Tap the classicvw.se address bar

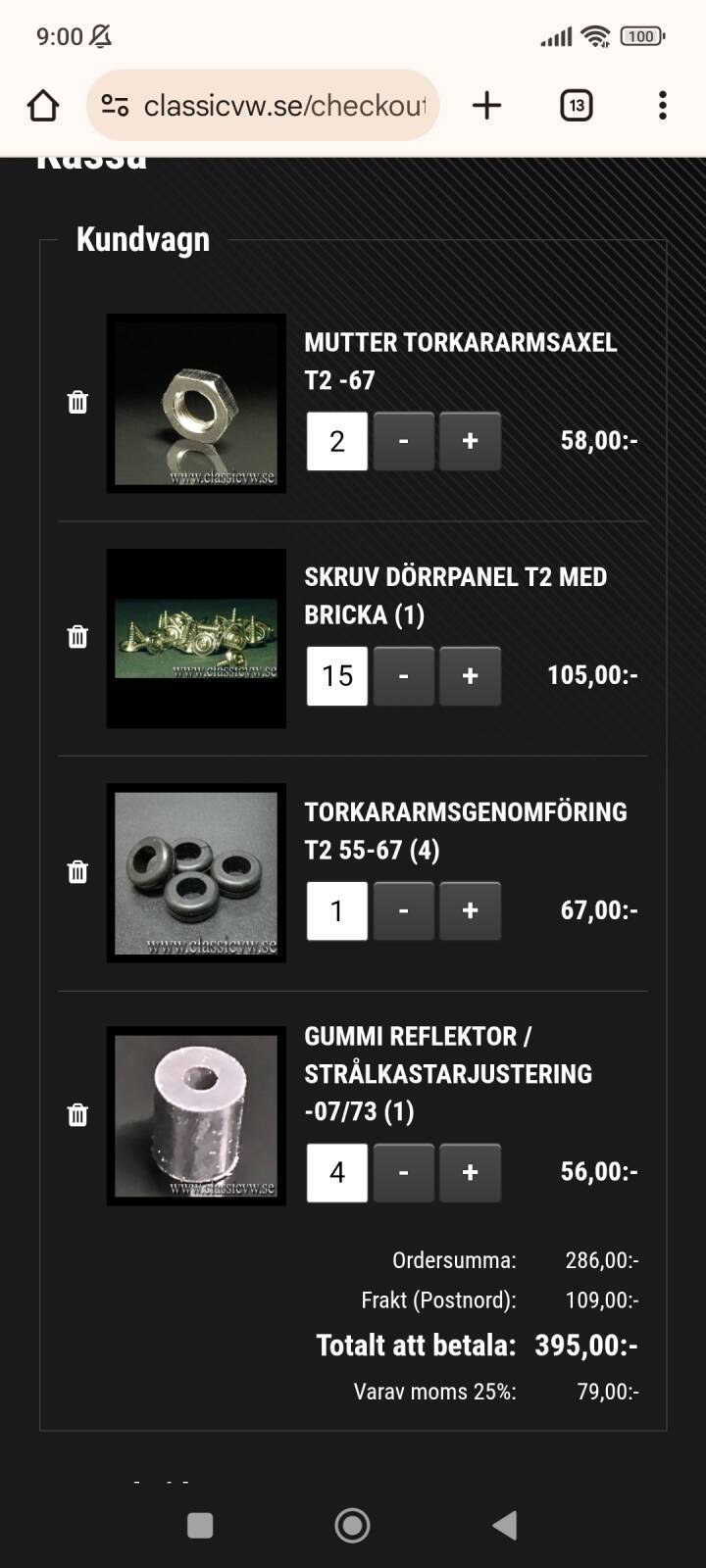263,106
